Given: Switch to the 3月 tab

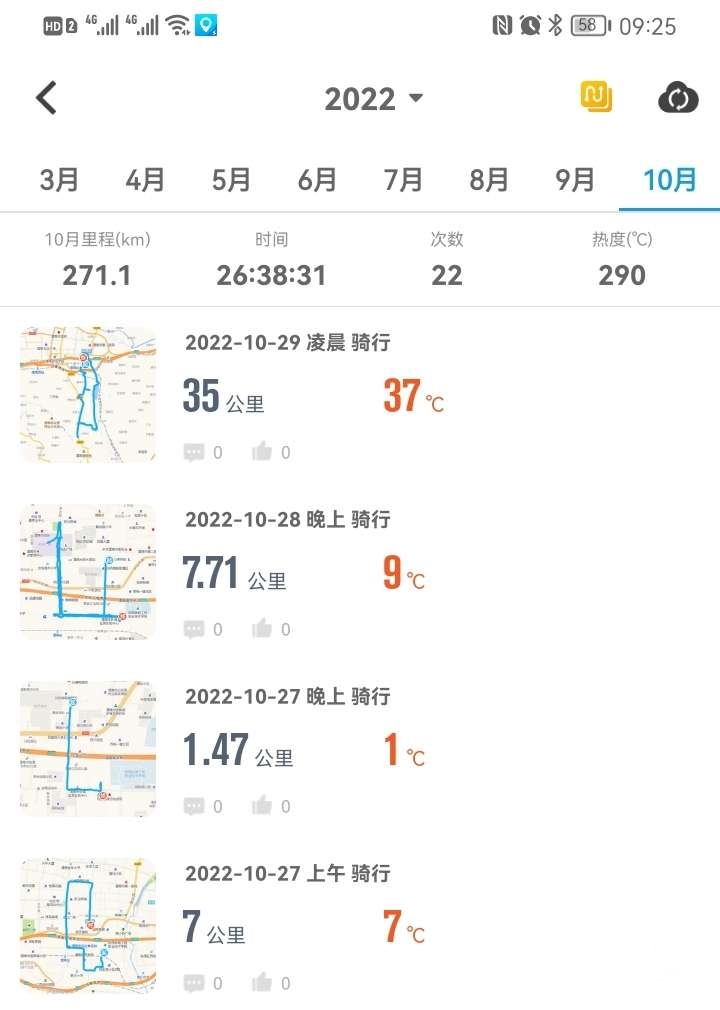Looking at the screenshot, I should coord(59,180).
